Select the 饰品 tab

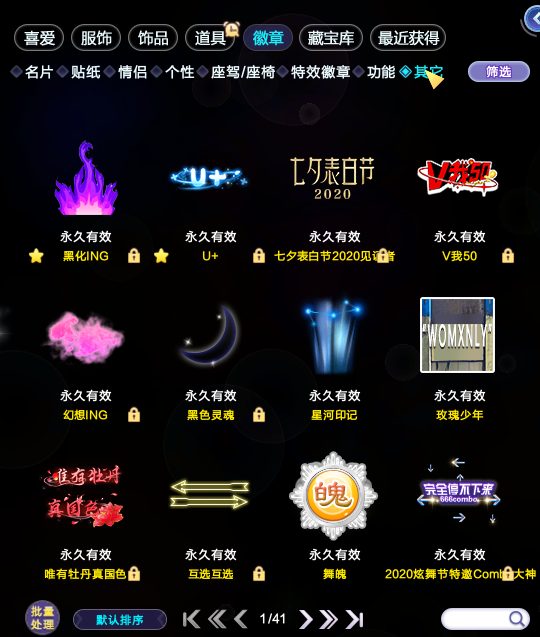tap(153, 38)
